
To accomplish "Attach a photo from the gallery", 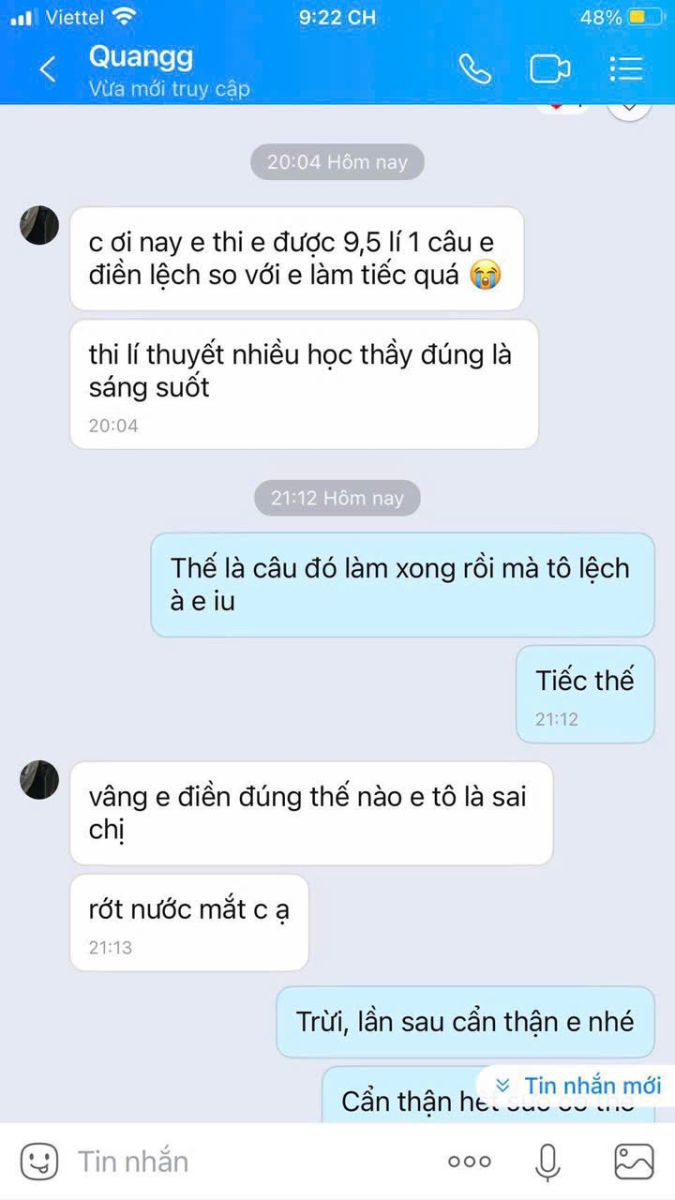I will (633, 1161).
